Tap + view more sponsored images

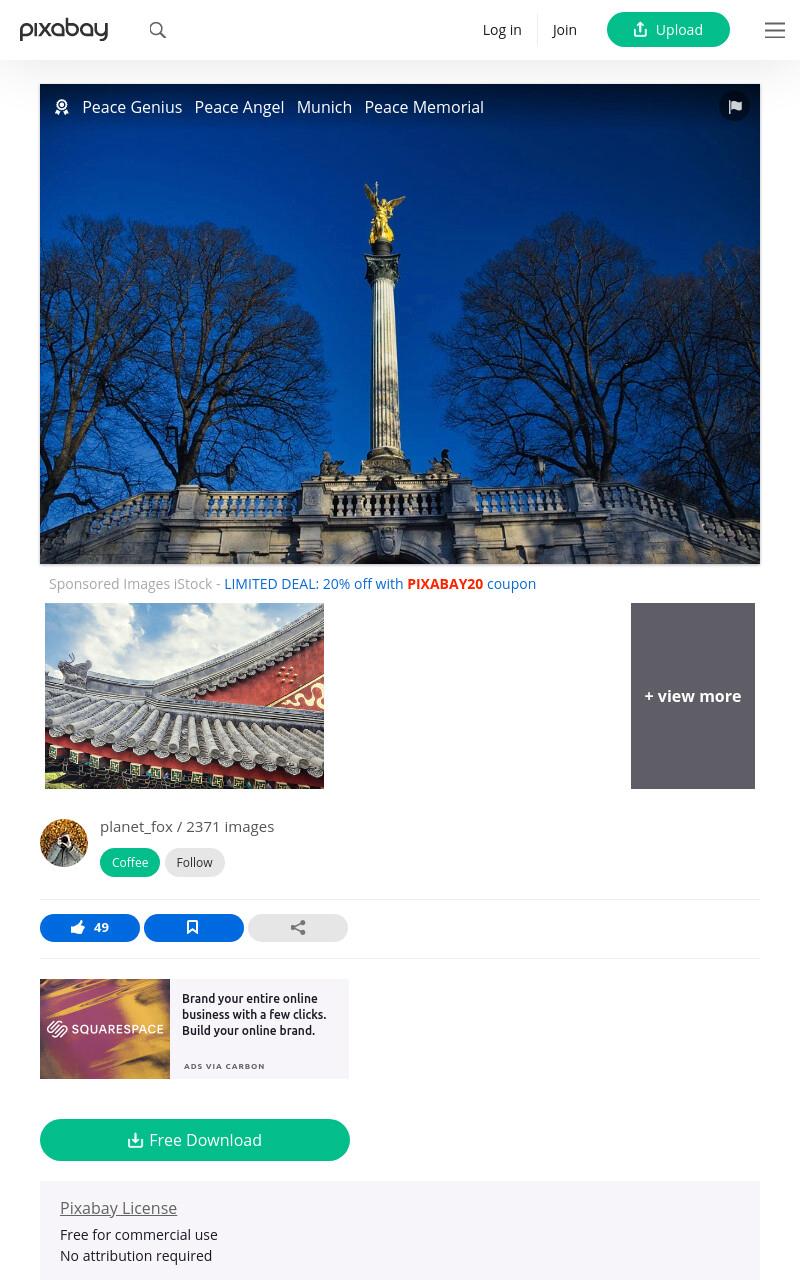tap(693, 696)
